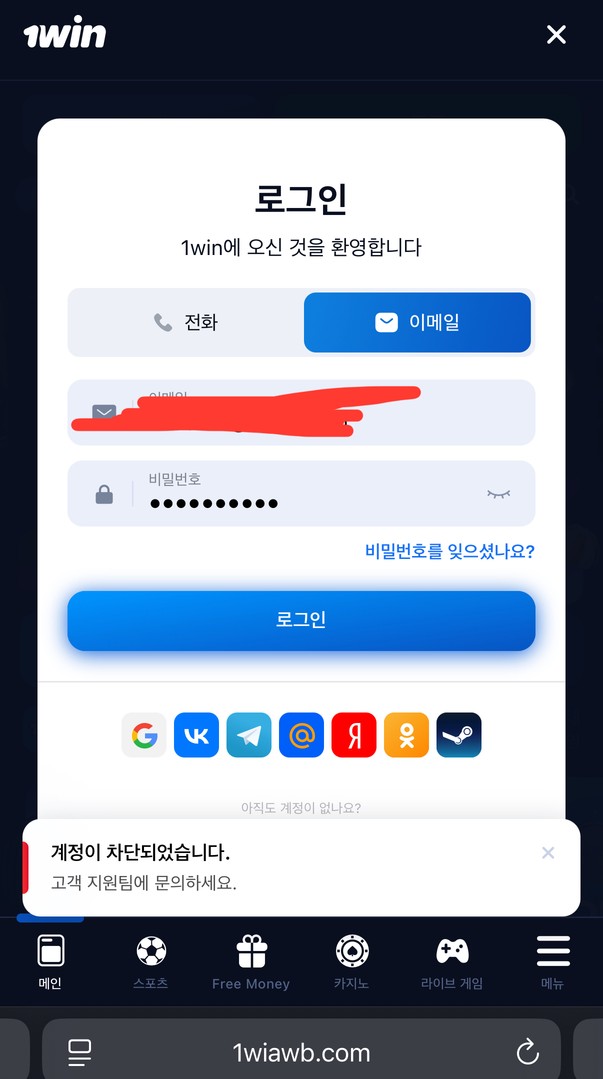Show the password with the eye icon
This screenshot has height=1079, width=603.
click(x=498, y=494)
